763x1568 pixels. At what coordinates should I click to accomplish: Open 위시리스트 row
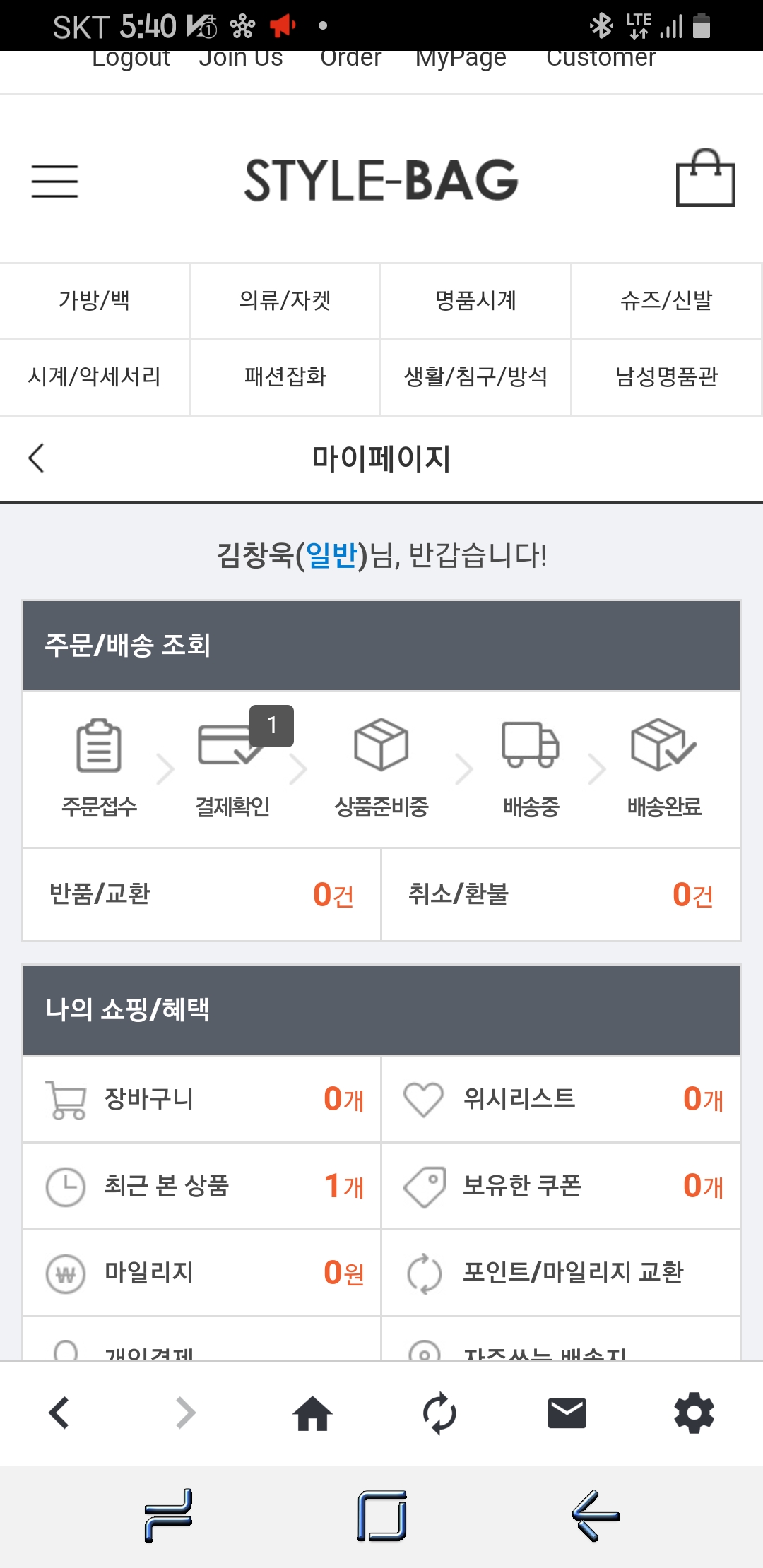tap(560, 1099)
